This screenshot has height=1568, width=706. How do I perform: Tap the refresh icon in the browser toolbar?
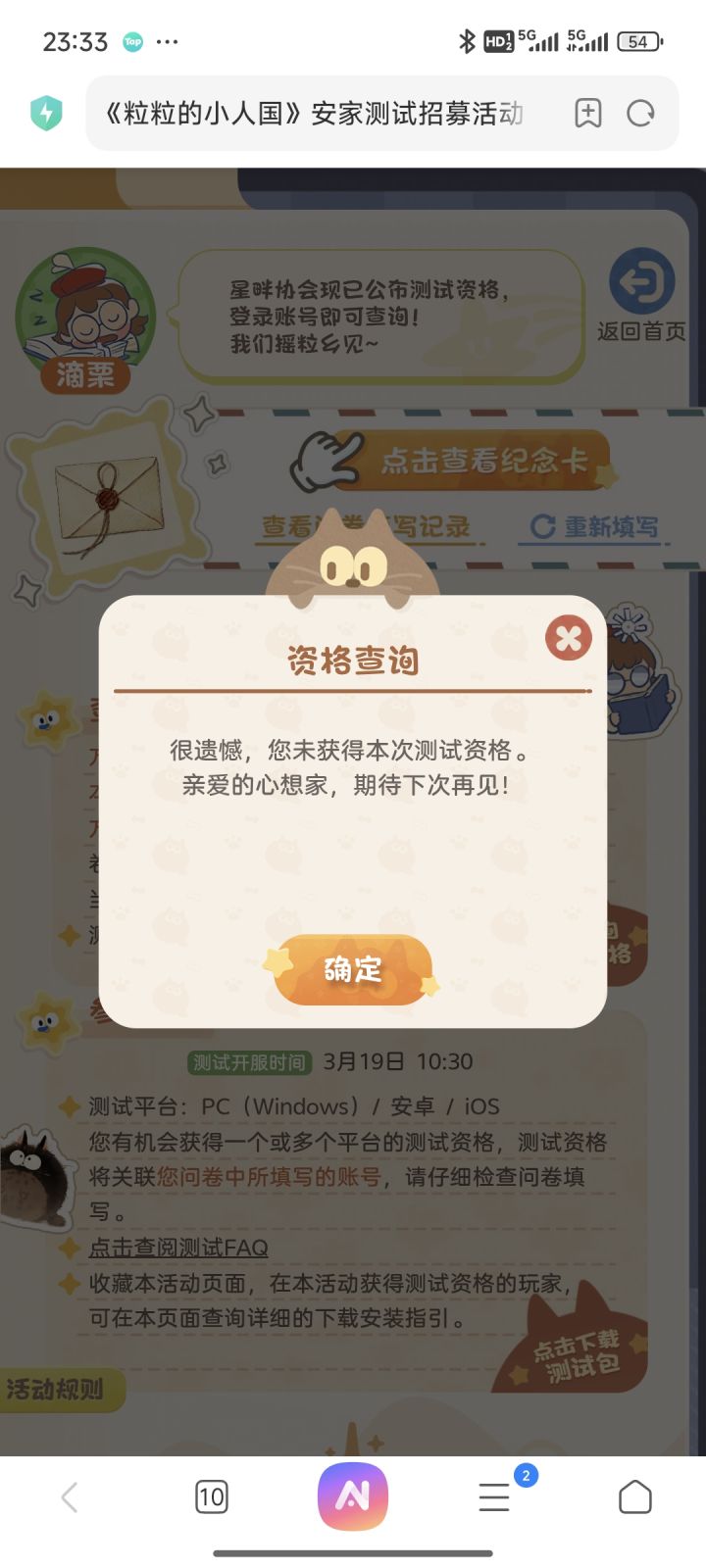pos(640,114)
